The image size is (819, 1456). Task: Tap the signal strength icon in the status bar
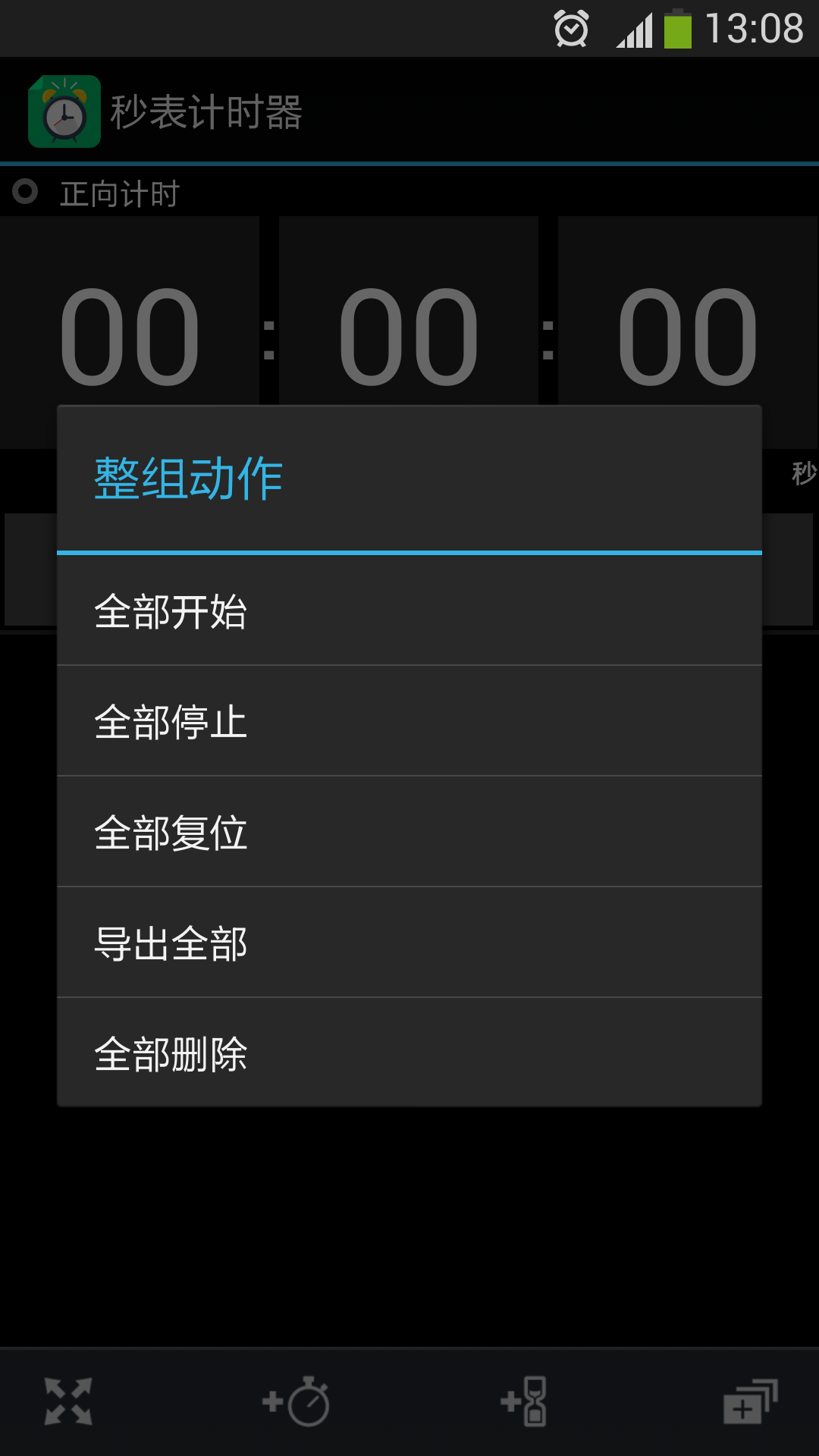(634, 29)
